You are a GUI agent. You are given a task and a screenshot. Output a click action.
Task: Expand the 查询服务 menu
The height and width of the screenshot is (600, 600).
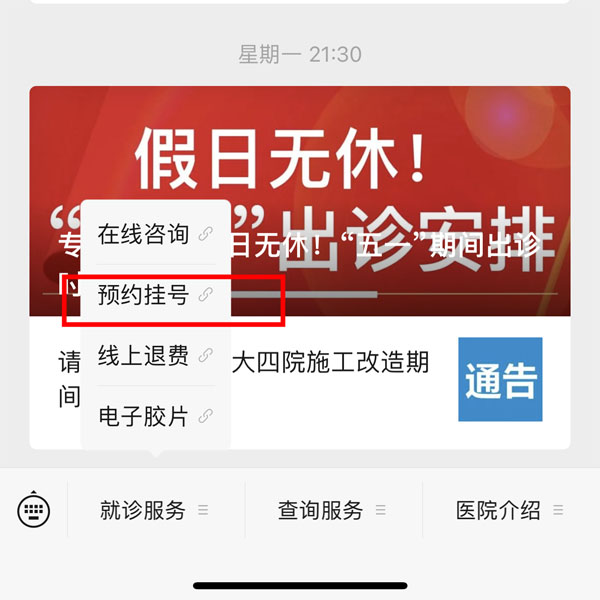click(332, 511)
